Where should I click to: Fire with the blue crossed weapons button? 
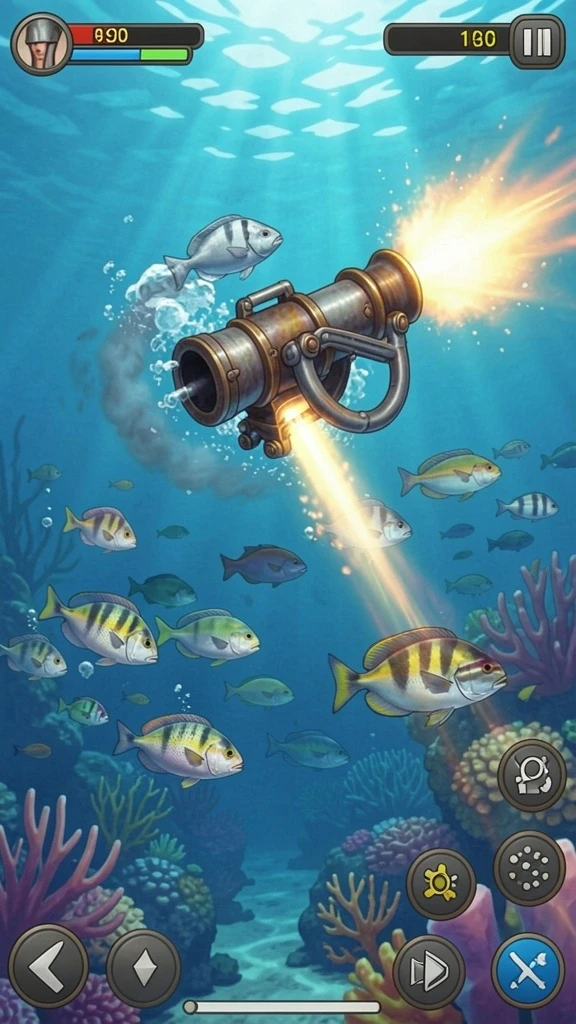coord(528,970)
